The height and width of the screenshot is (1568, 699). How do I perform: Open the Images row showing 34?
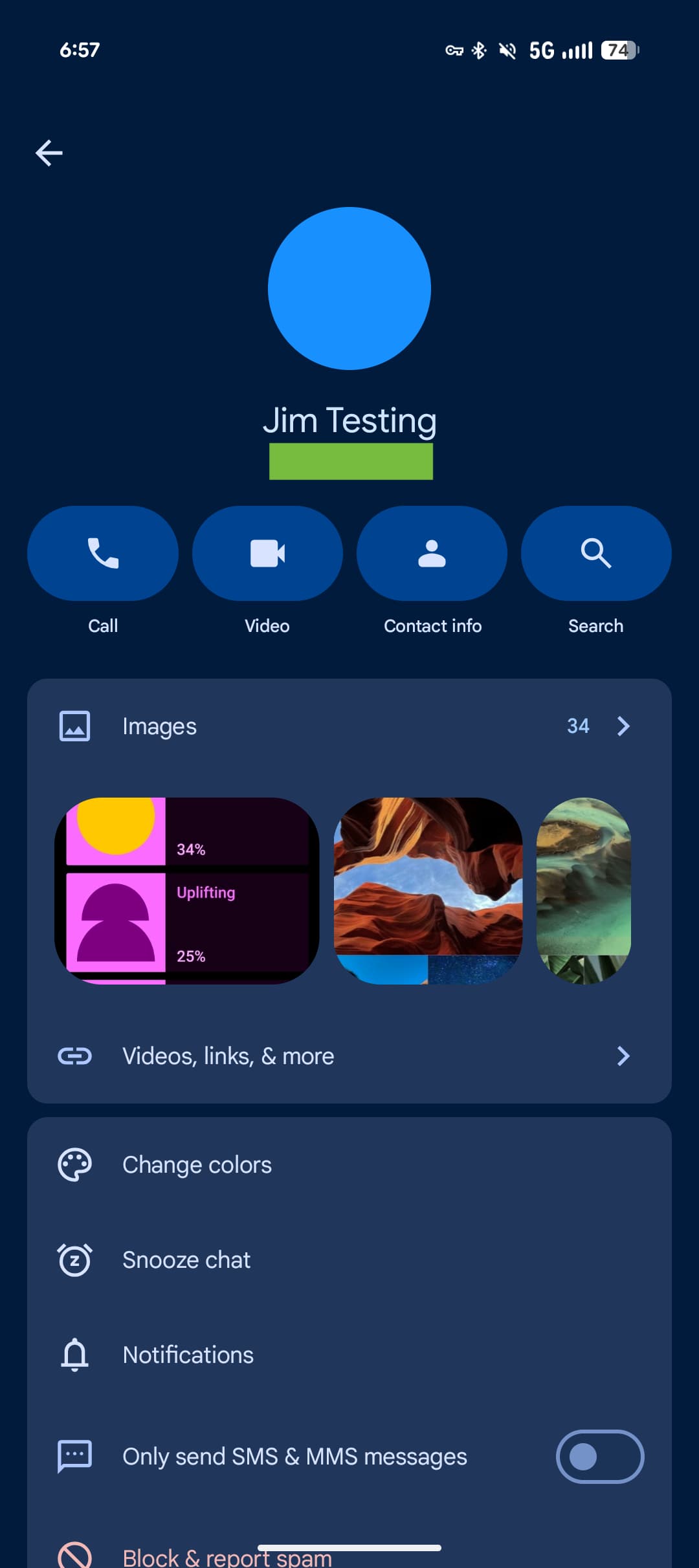[349, 726]
